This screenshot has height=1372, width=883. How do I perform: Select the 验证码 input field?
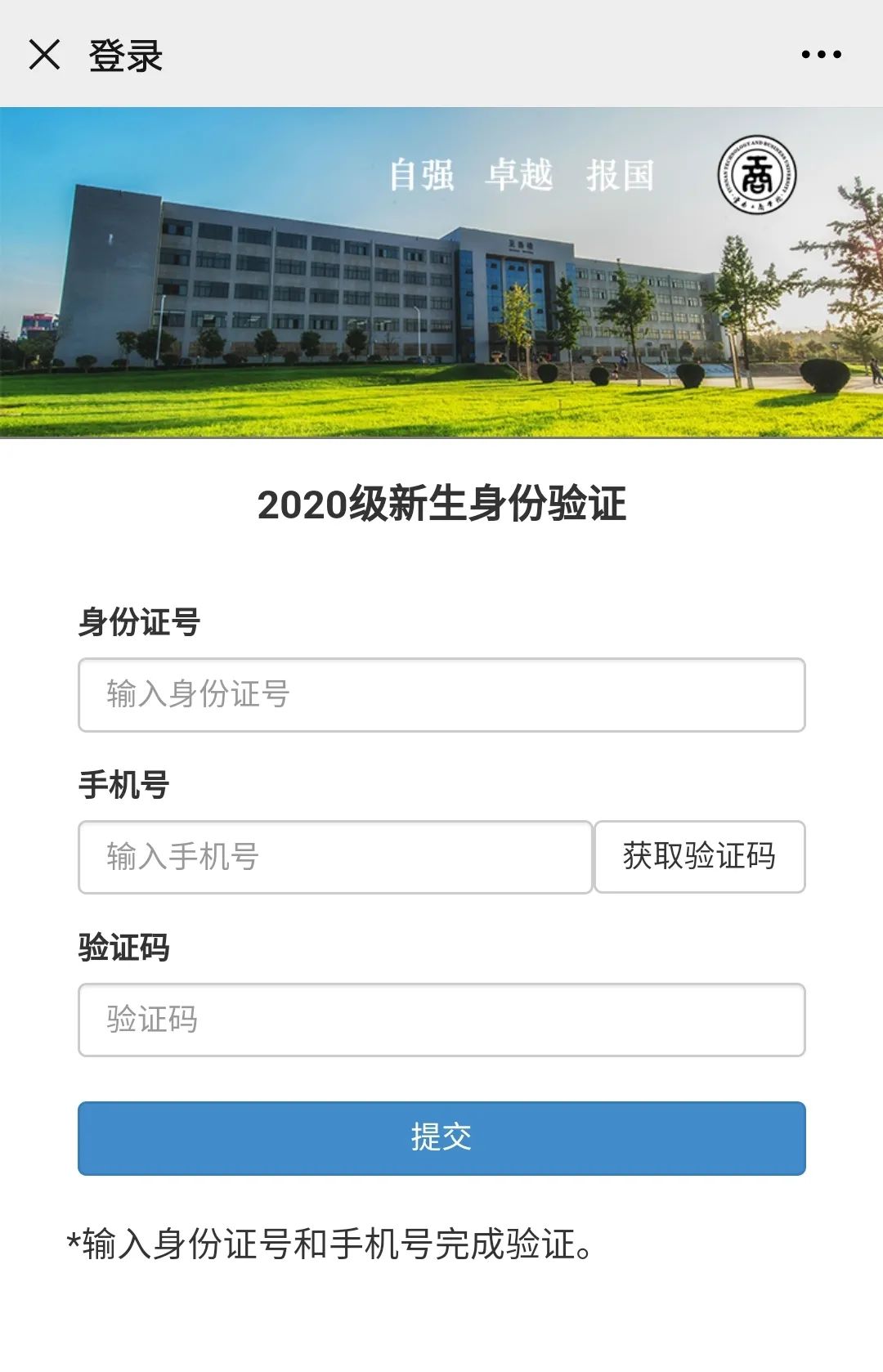point(441,1020)
